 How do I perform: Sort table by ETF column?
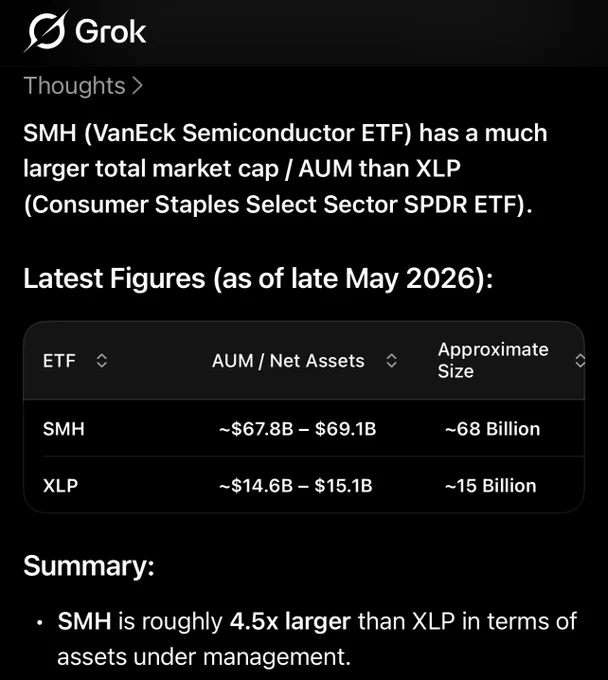pos(101,360)
